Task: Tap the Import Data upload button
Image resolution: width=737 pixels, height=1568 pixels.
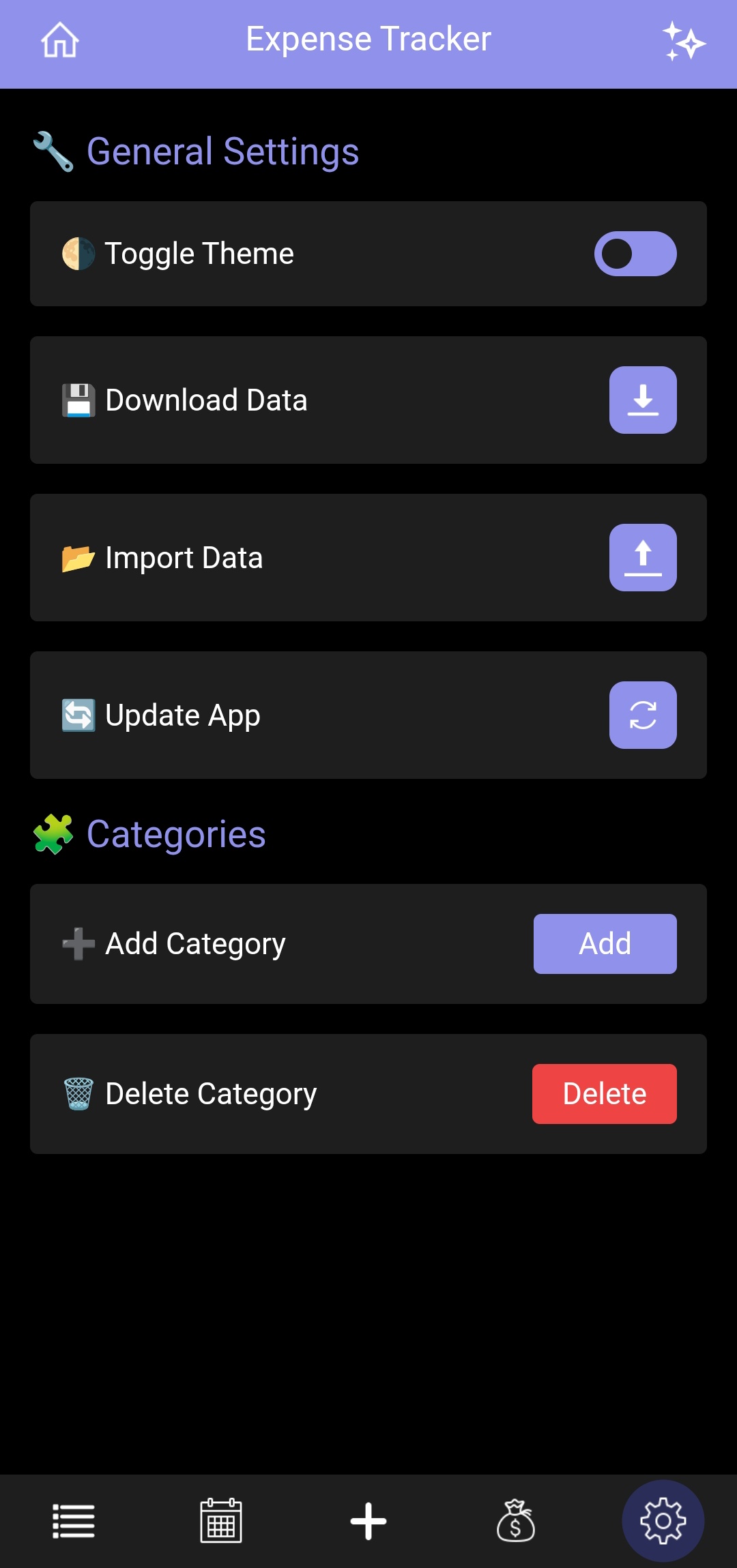Action: (642, 558)
